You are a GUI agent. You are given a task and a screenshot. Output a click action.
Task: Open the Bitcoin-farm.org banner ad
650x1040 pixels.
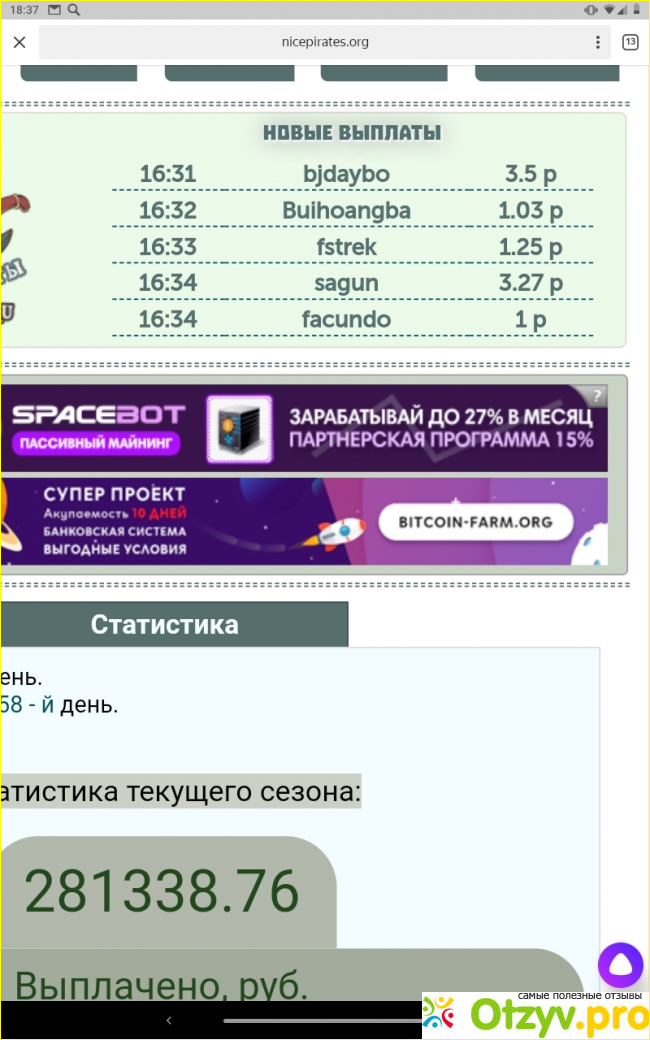pos(300,521)
